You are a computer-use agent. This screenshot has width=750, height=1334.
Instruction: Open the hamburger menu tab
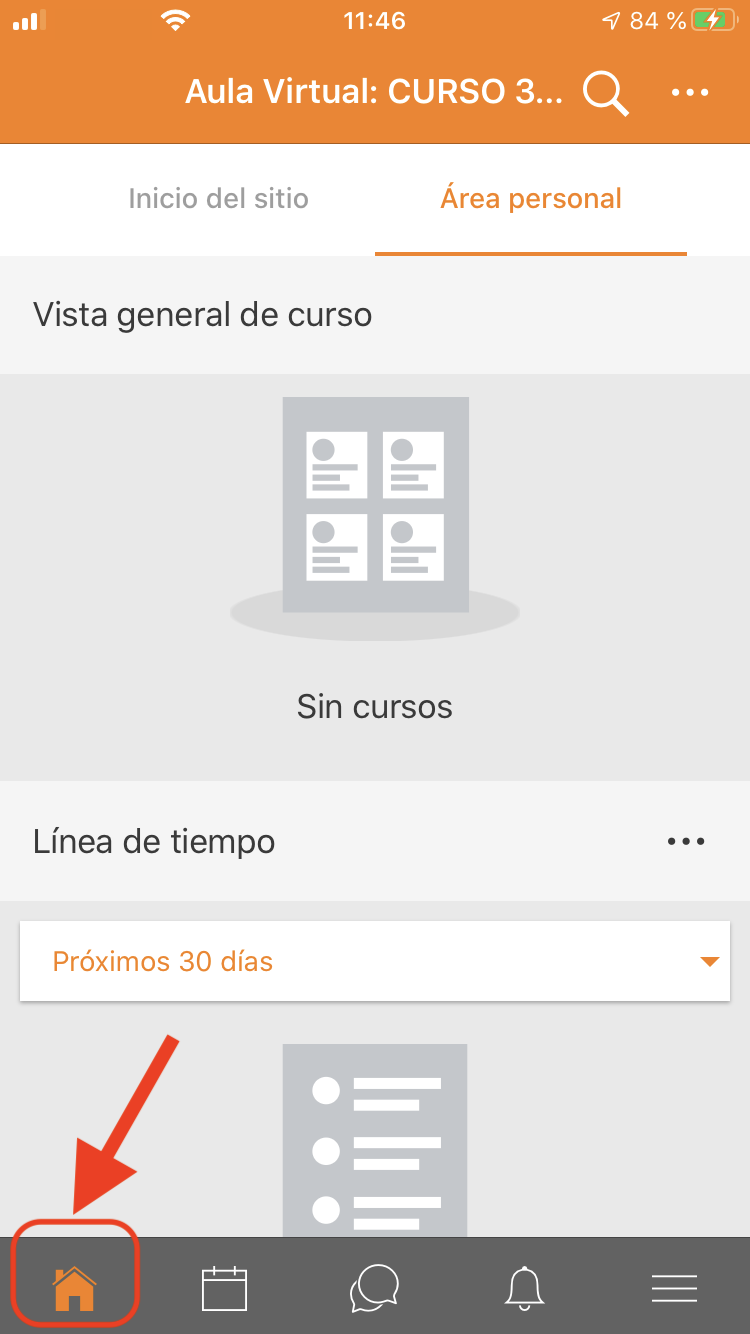[x=674, y=1288]
